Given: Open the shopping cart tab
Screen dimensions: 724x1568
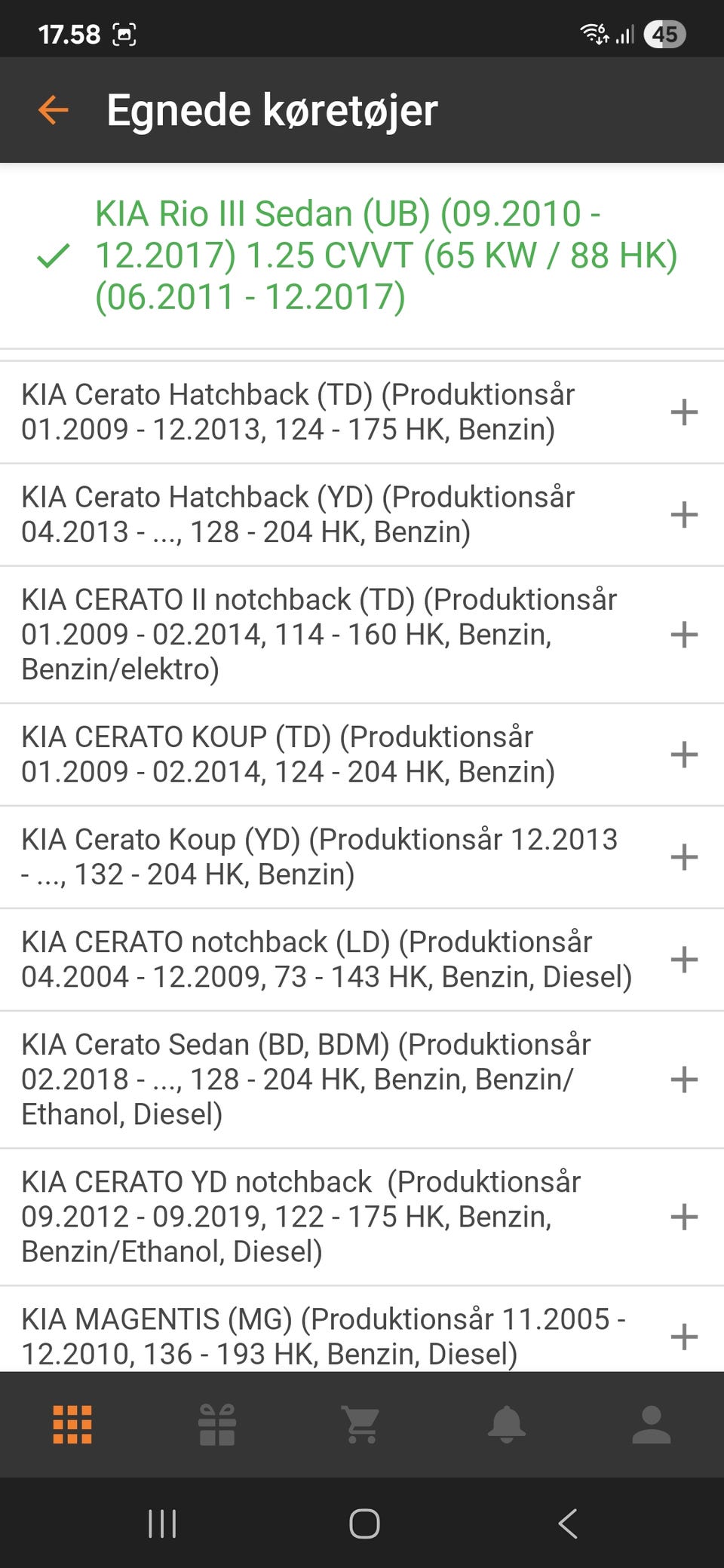Looking at the screenshot, I should 361,1425.
